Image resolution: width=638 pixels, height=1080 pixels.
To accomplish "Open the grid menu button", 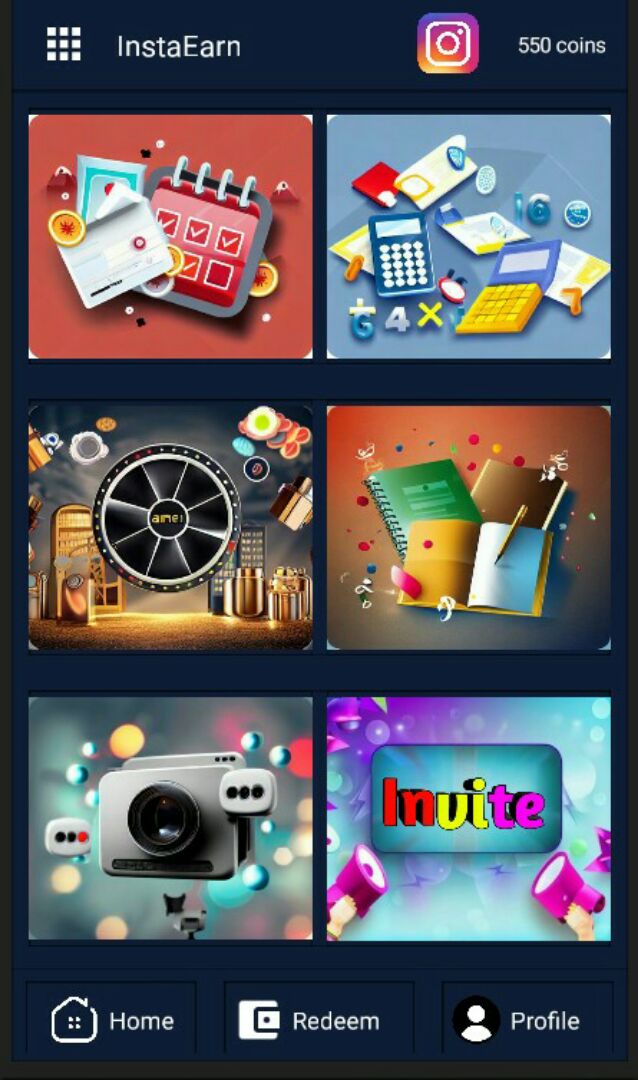I will (x=64, y=44).
